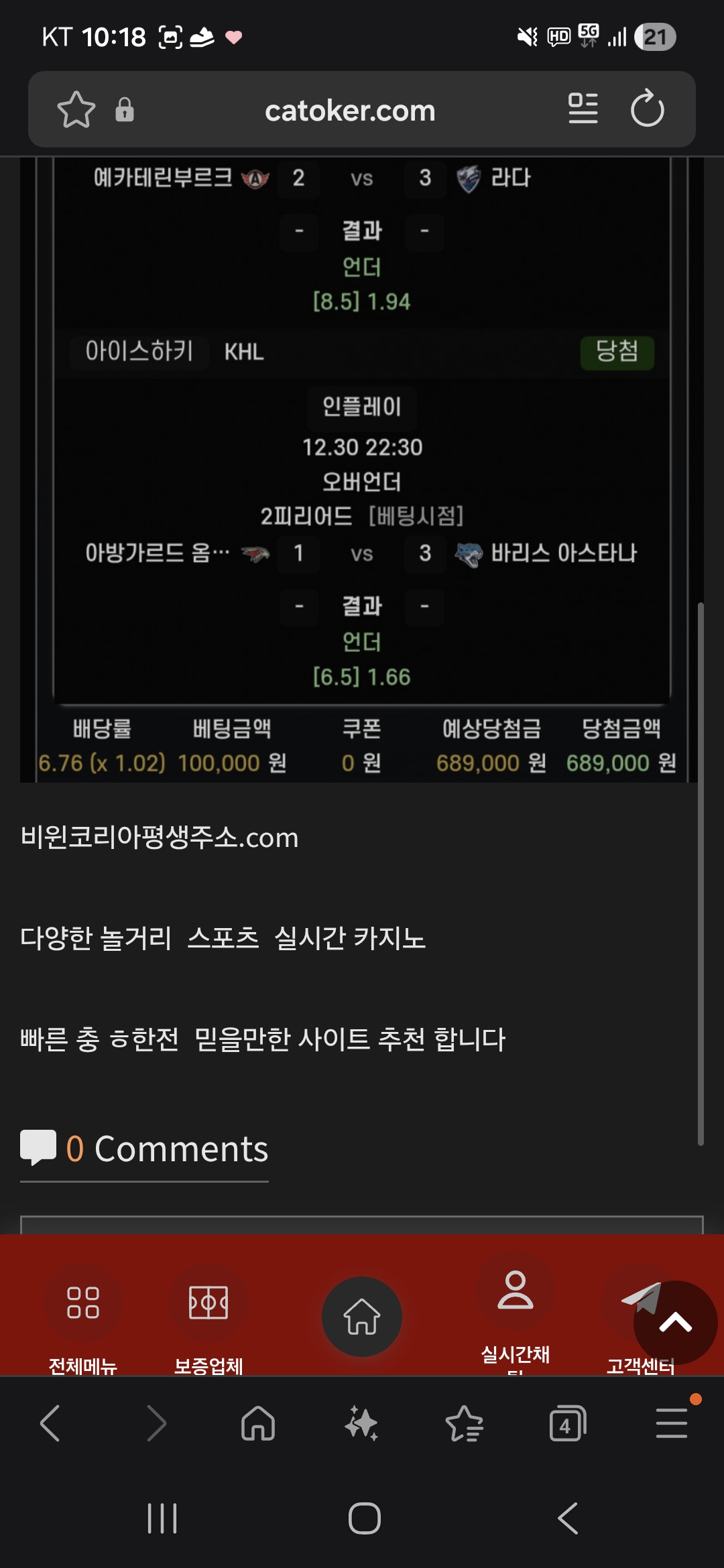Go back to the previous browser page

tap(51, 1423)
